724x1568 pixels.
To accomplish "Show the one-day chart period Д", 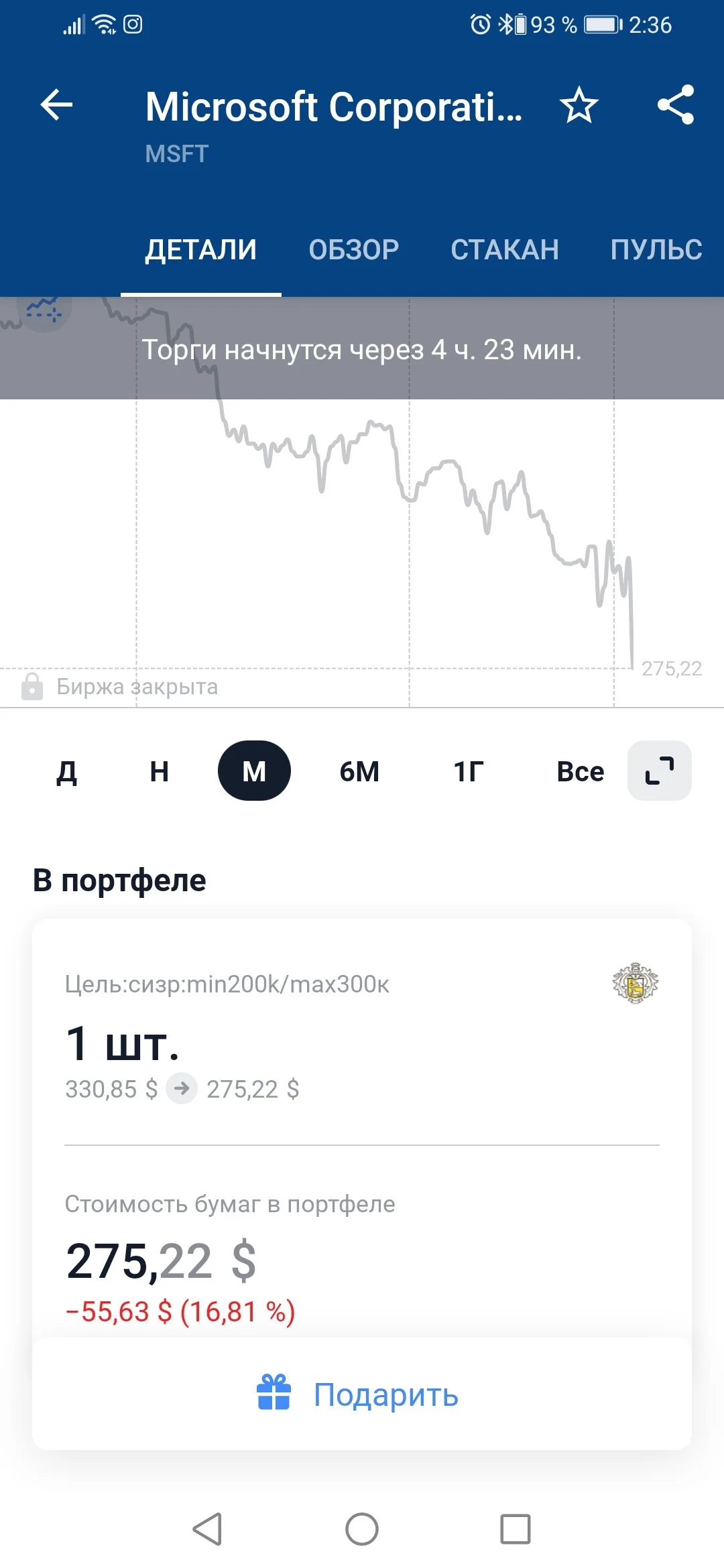I will tap(66, 771).
